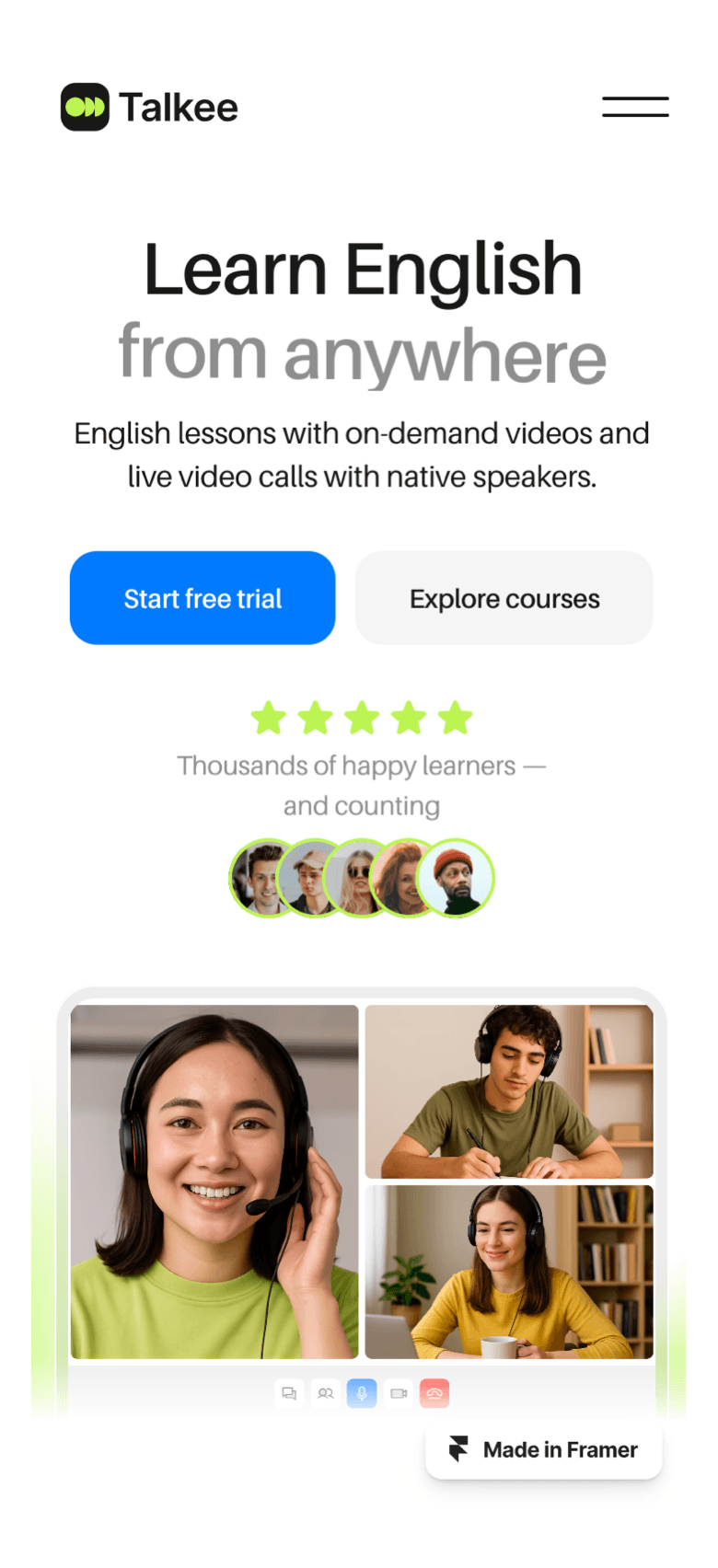
Task: Select Explore courses
Action: coord(504,598)
